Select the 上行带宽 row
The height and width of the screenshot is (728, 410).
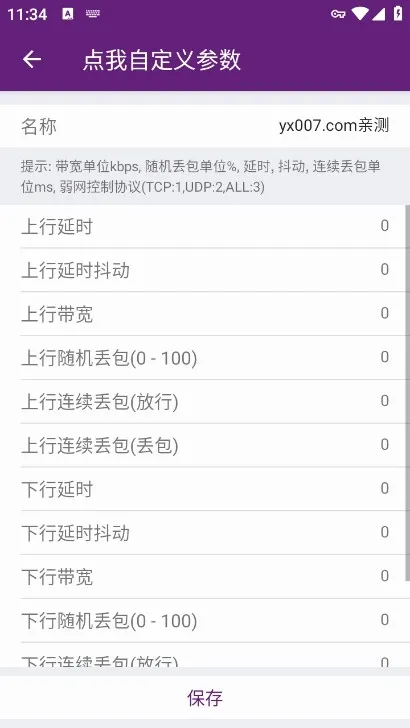coord(205,314)
